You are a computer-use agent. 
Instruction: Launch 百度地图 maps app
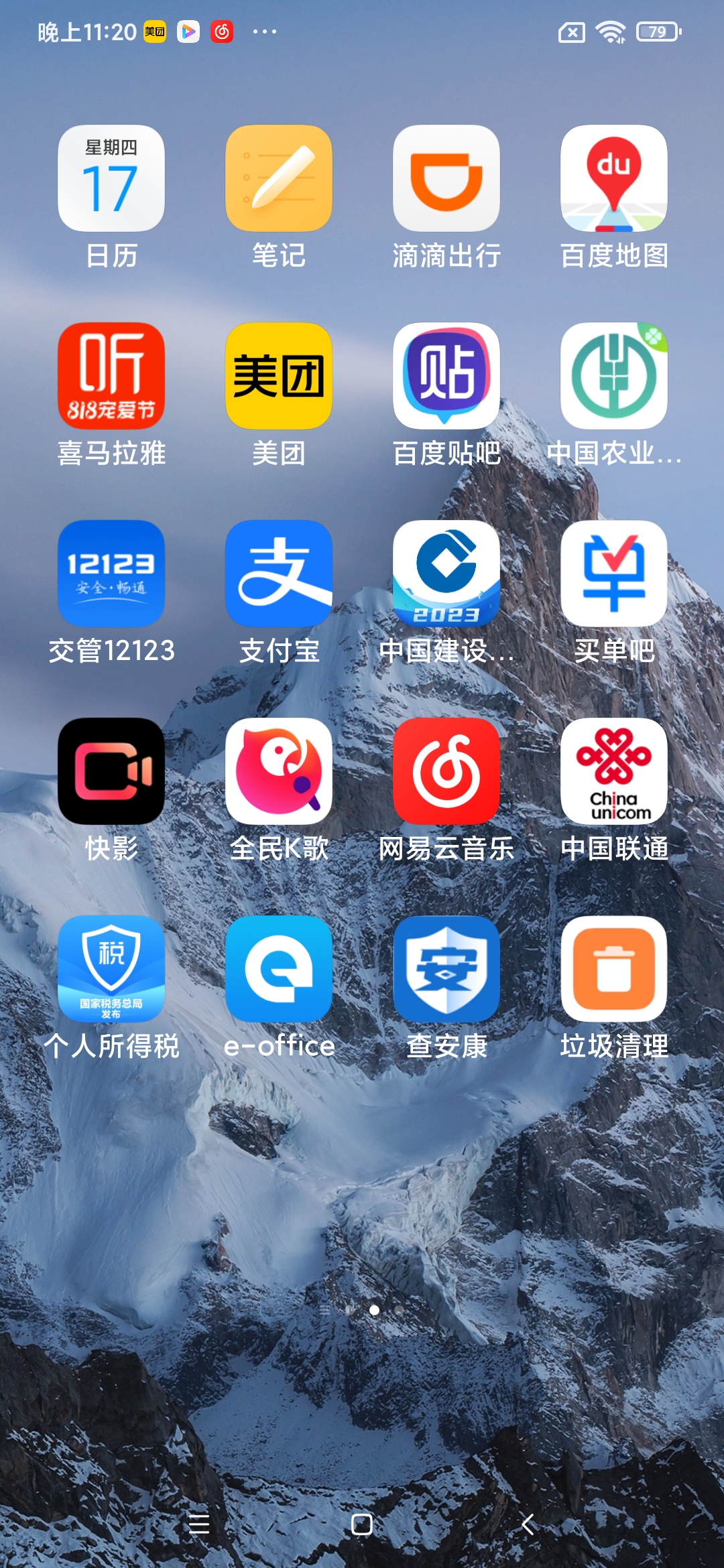(614, 178)
